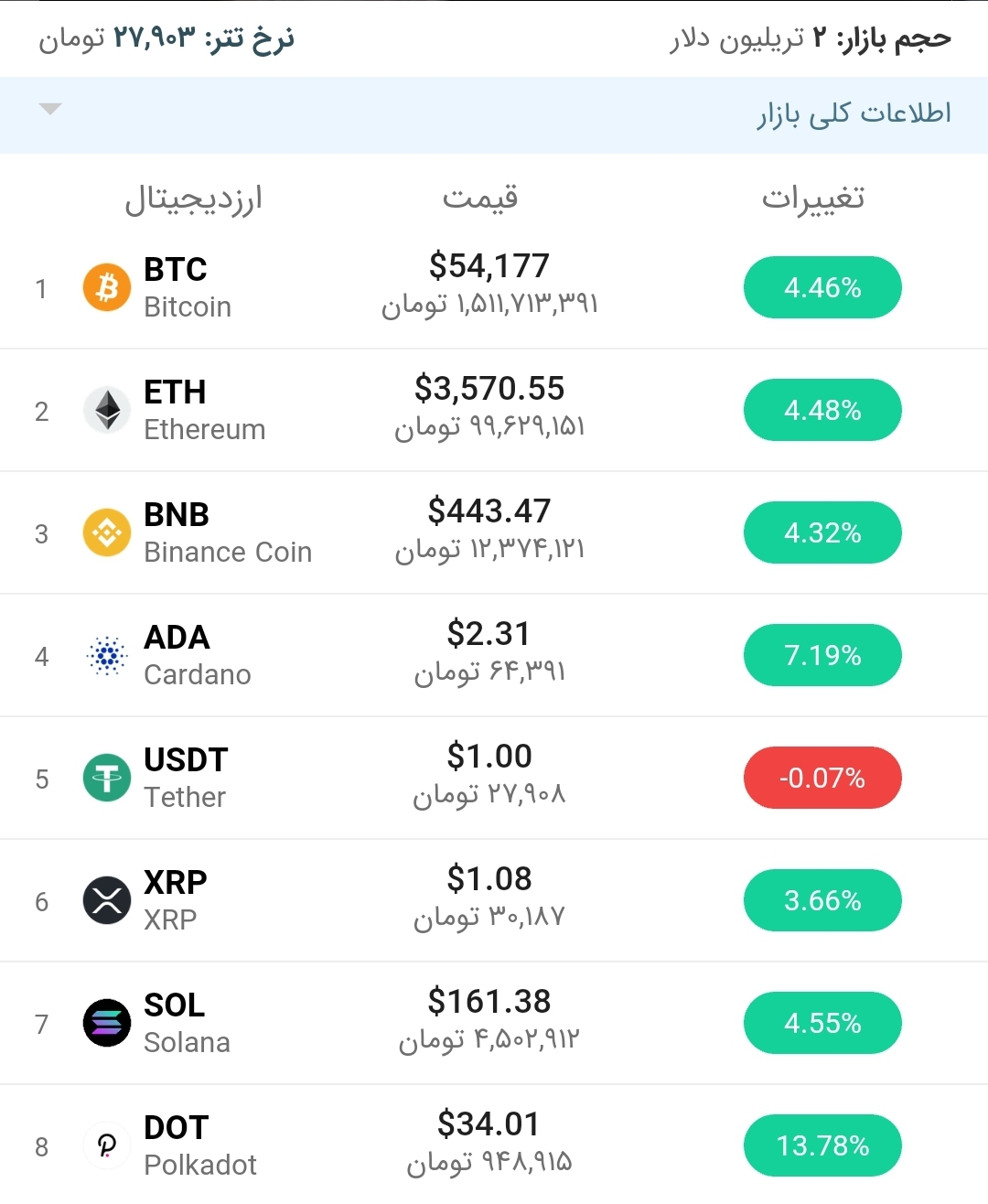
Task: Click Bitcoin's green 4.46% change badge
Action: [822, 287]
